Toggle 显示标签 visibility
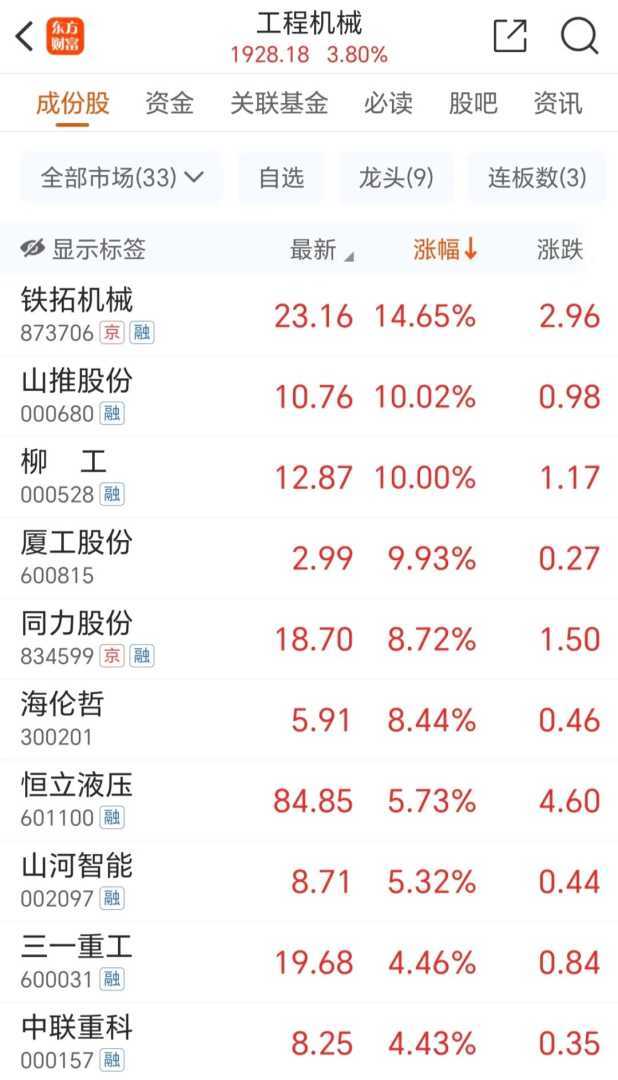 (84, 249)
